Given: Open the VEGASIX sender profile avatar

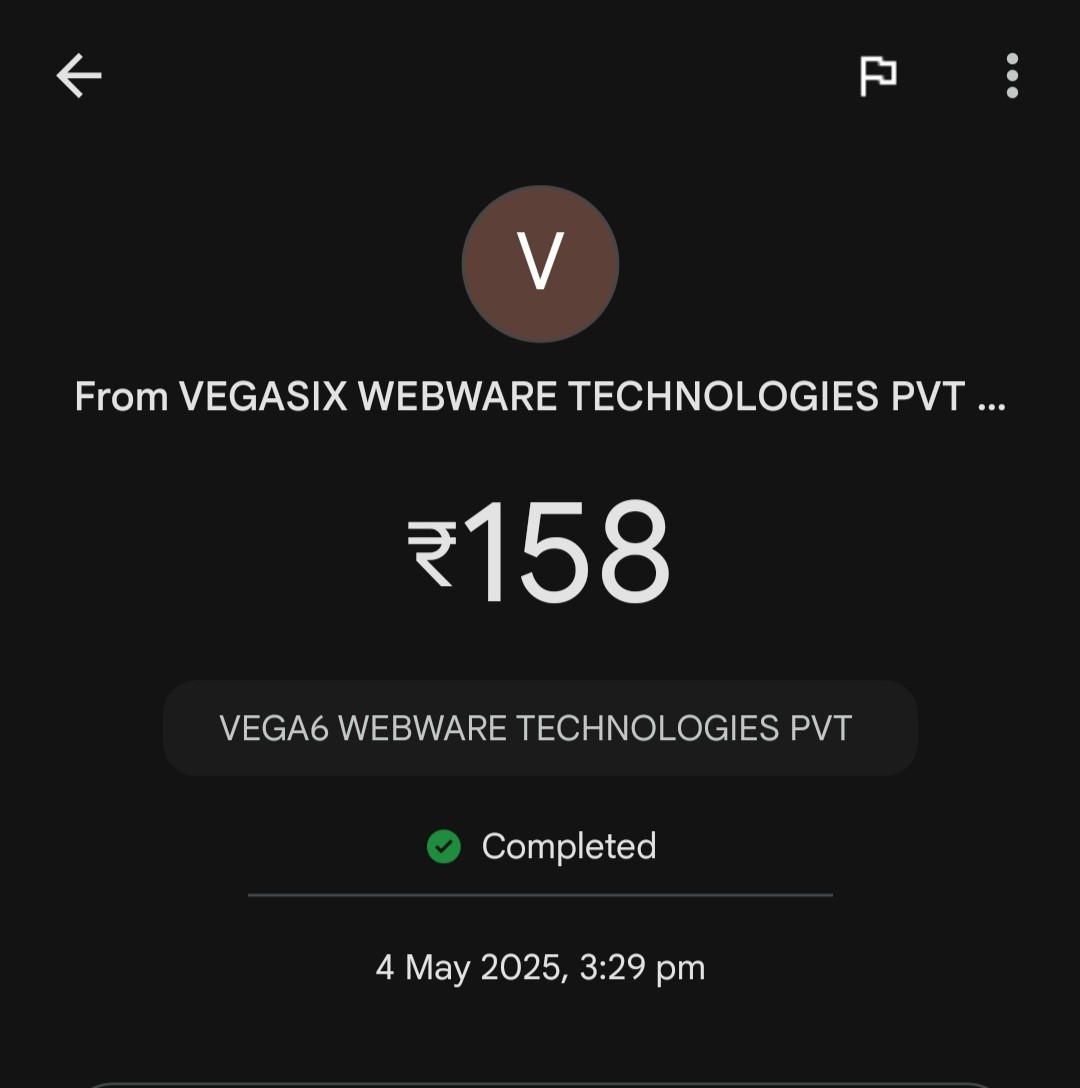Looking at the screenshot, I should click(x=540, y=264).
